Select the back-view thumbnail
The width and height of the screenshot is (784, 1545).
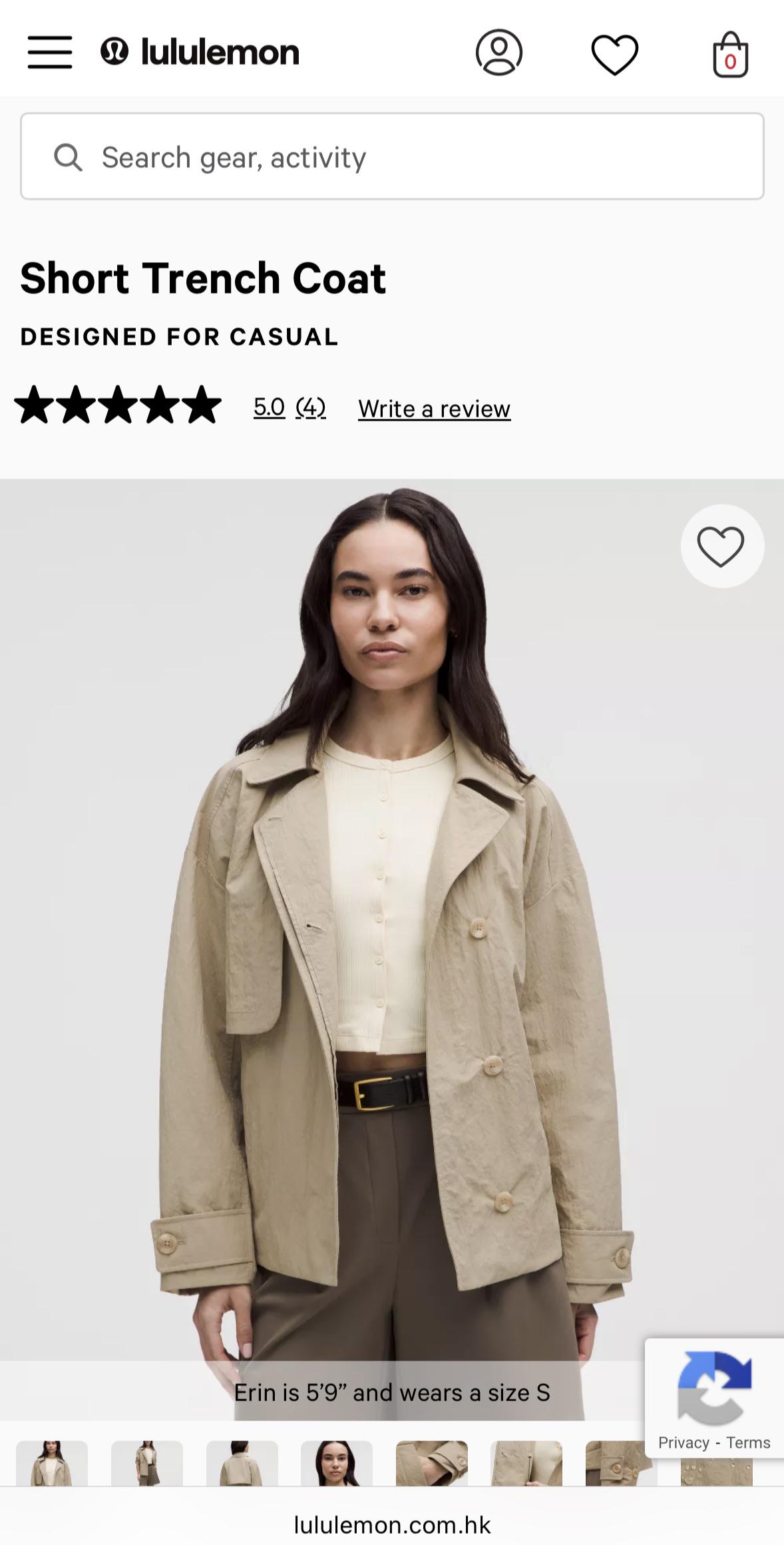(242, 1463)
